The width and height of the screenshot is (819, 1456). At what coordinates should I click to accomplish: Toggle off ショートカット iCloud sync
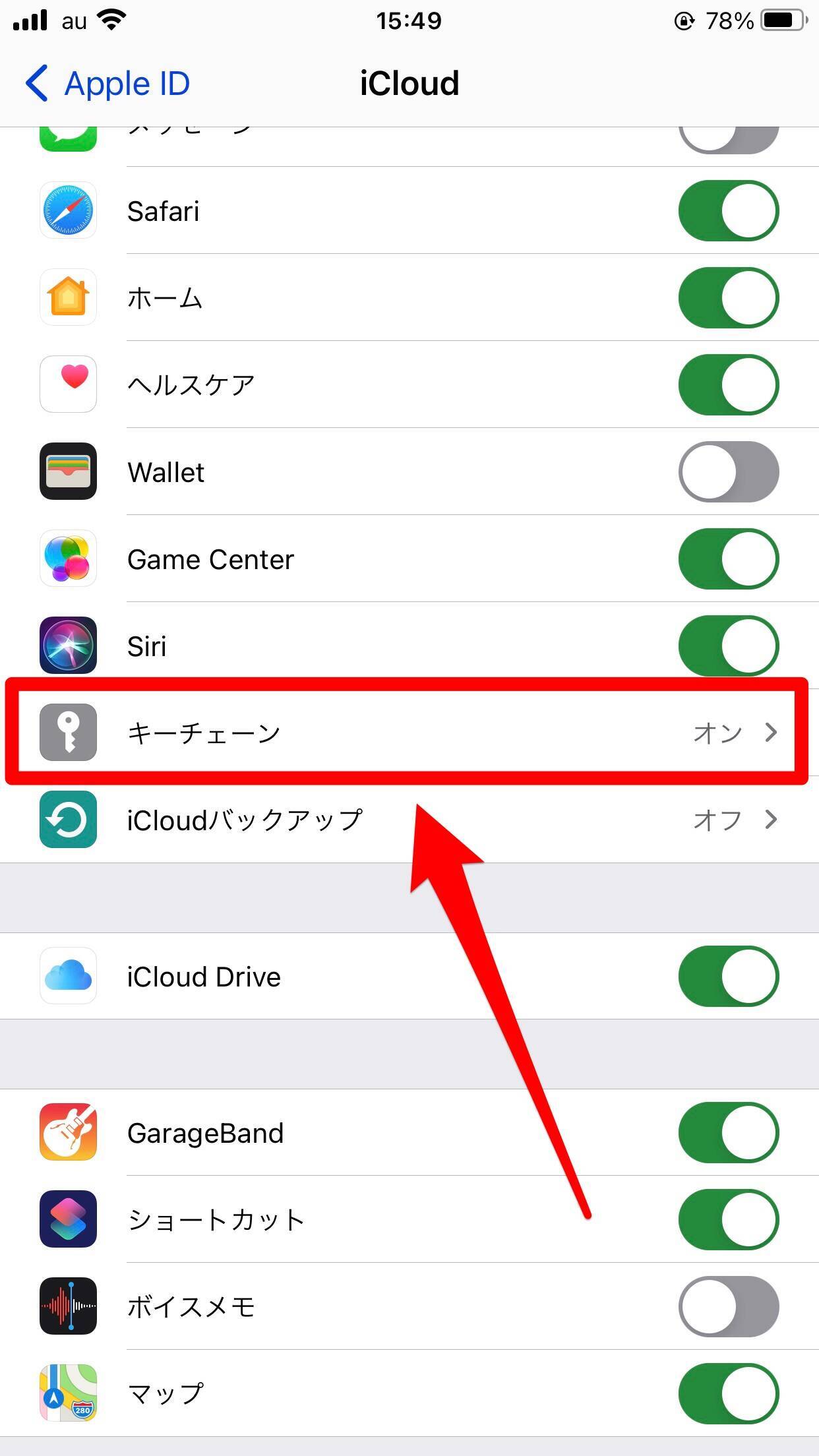pyautogui.click(x=728, y=1220)
